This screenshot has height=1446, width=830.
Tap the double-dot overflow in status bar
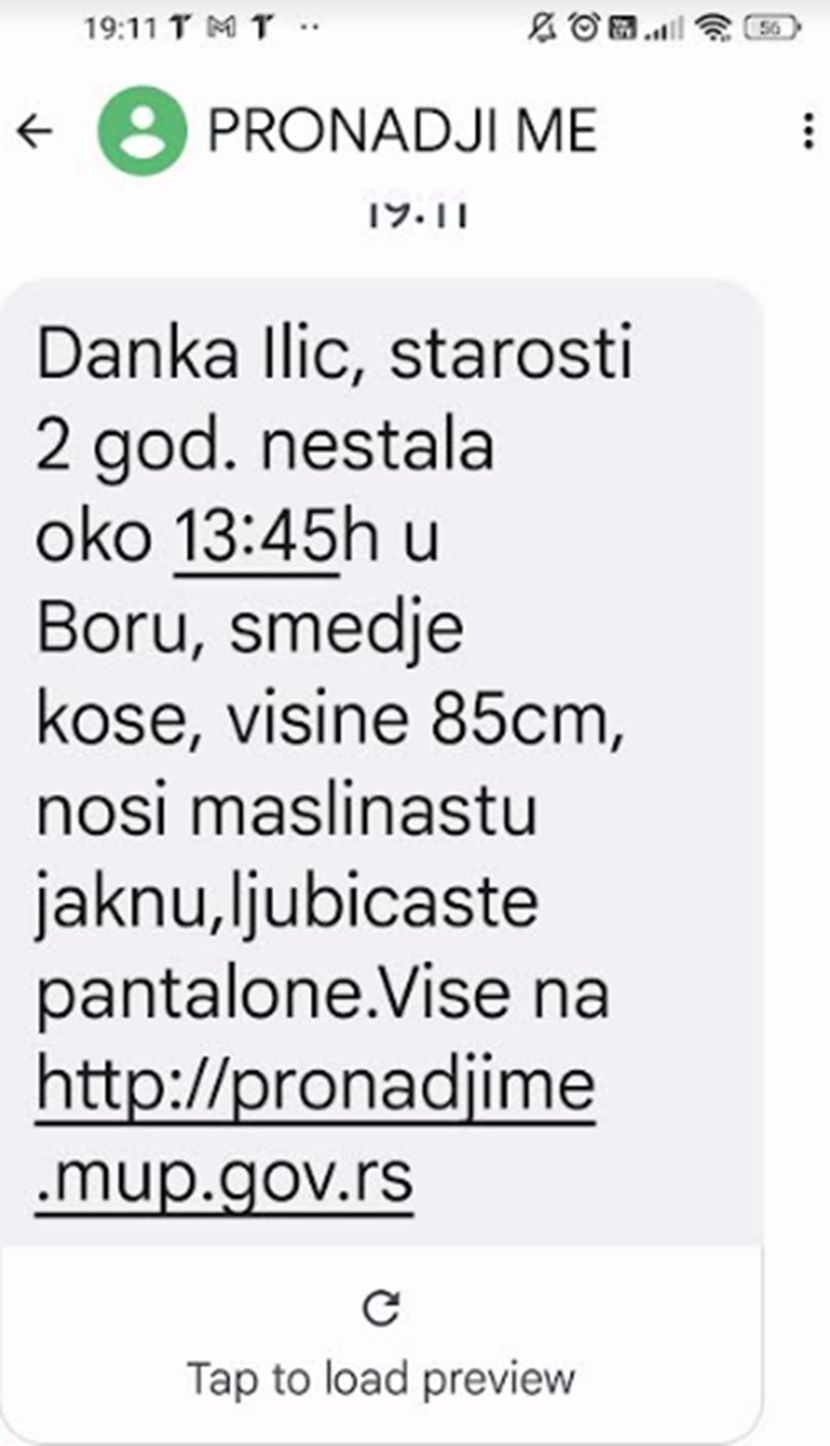coord(310,28)
